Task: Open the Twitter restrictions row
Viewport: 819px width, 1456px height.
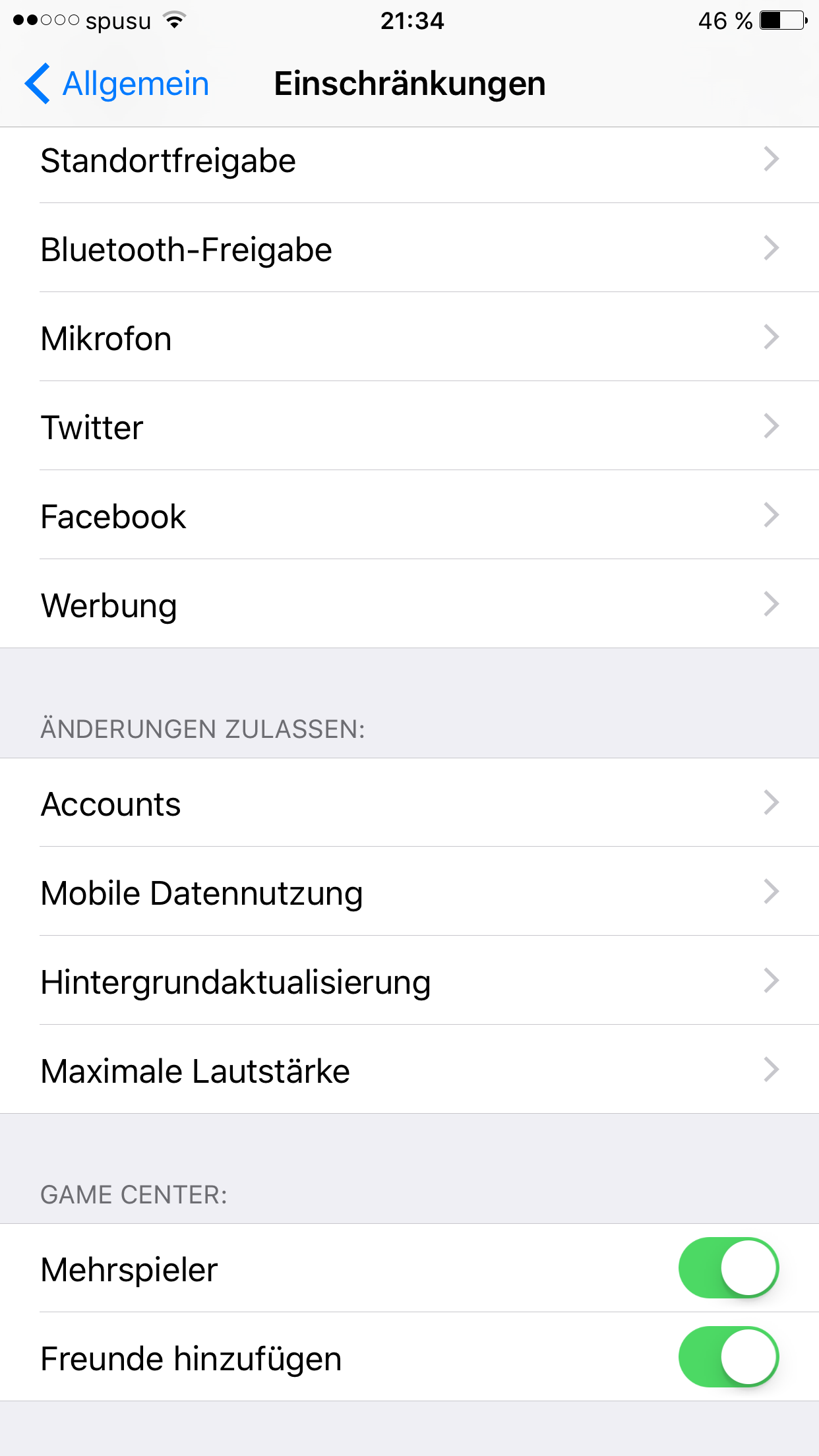Action: pos(409,426)
